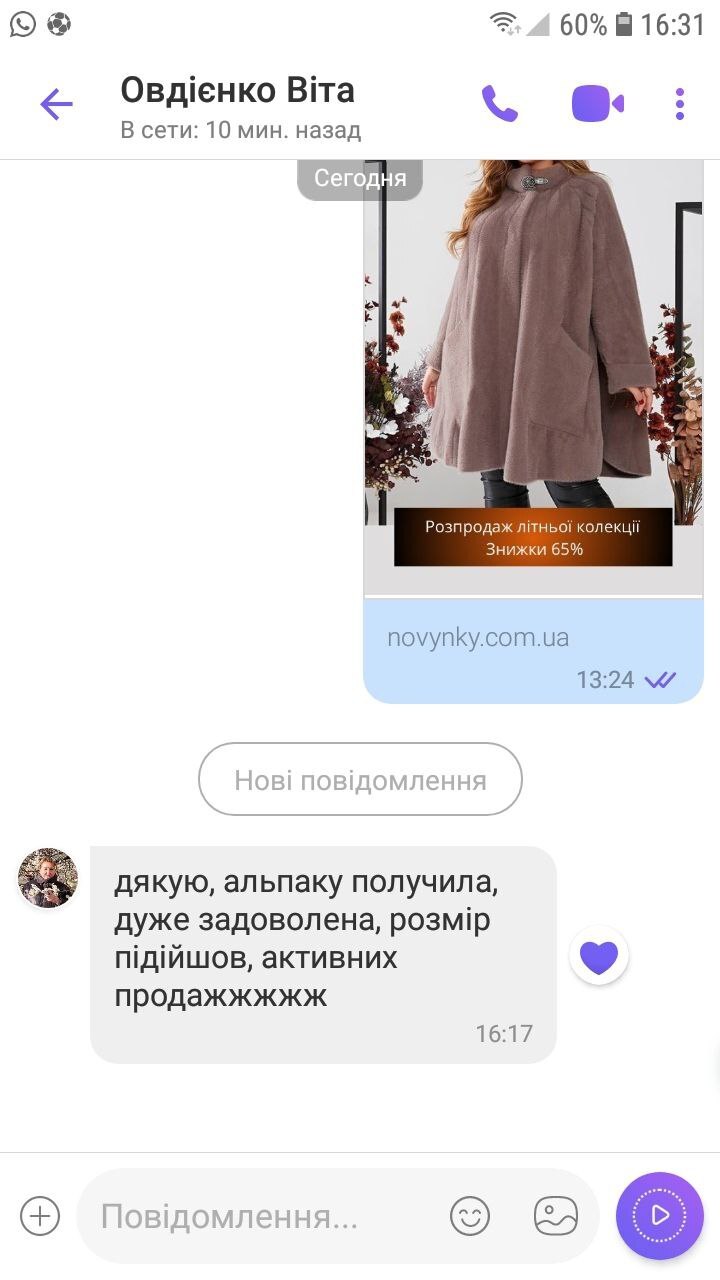The height and width of the screenshot is (1280, 720).
Task: Start a voice call with Овдієнко Віта
Action: (500, 104)
